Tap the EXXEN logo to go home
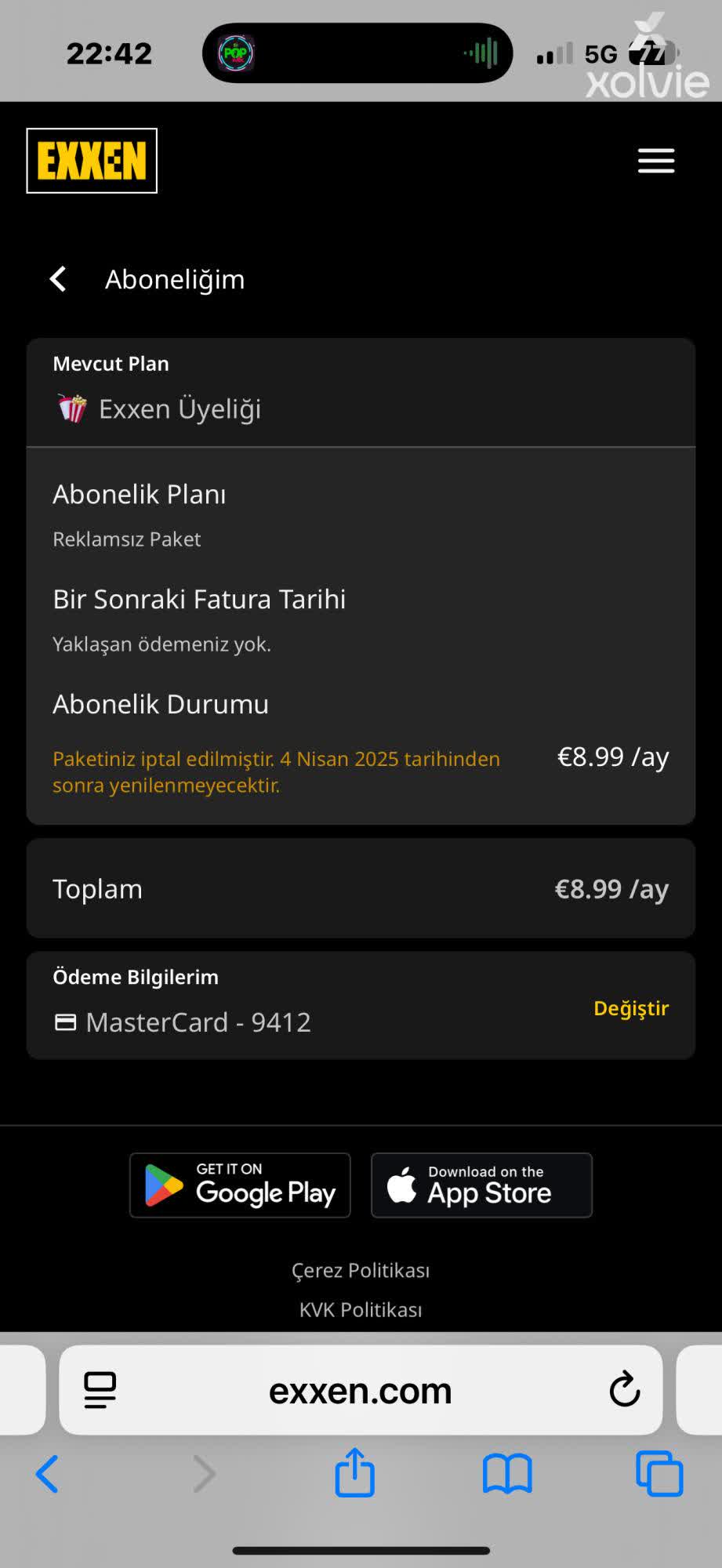The height and width of the screenshot is (1568, 722). [92, 161]
